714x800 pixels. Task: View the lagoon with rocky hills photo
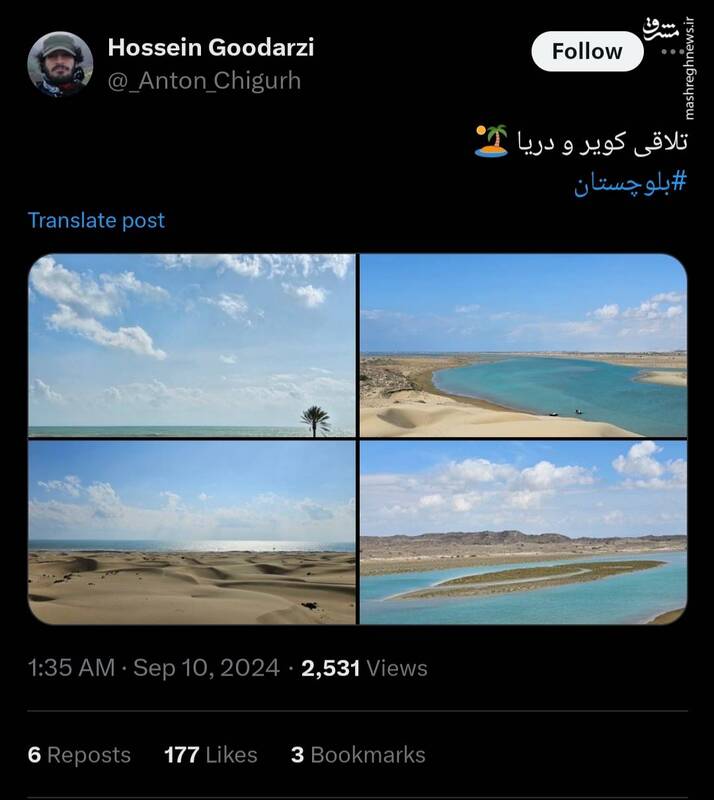pos(523,533)
